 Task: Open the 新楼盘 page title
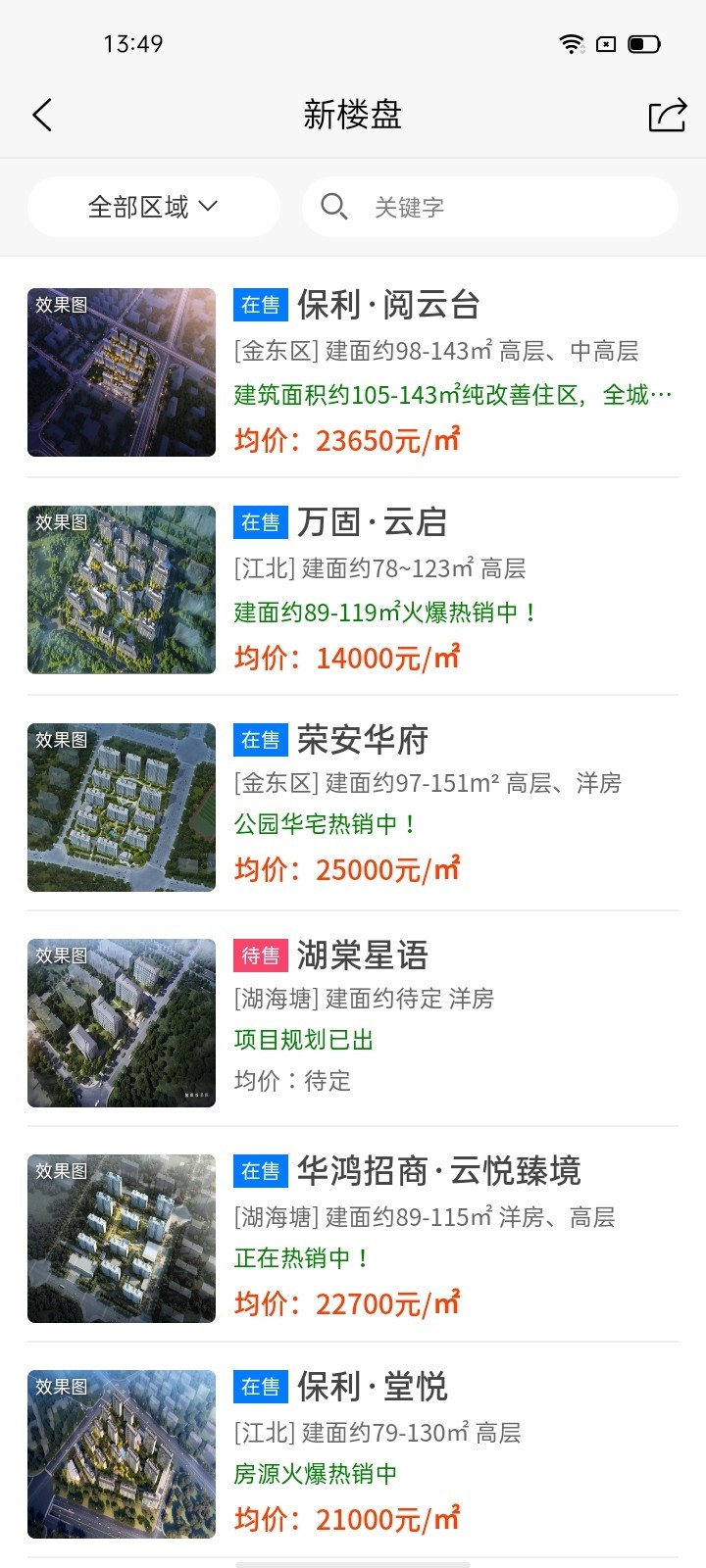353,115
